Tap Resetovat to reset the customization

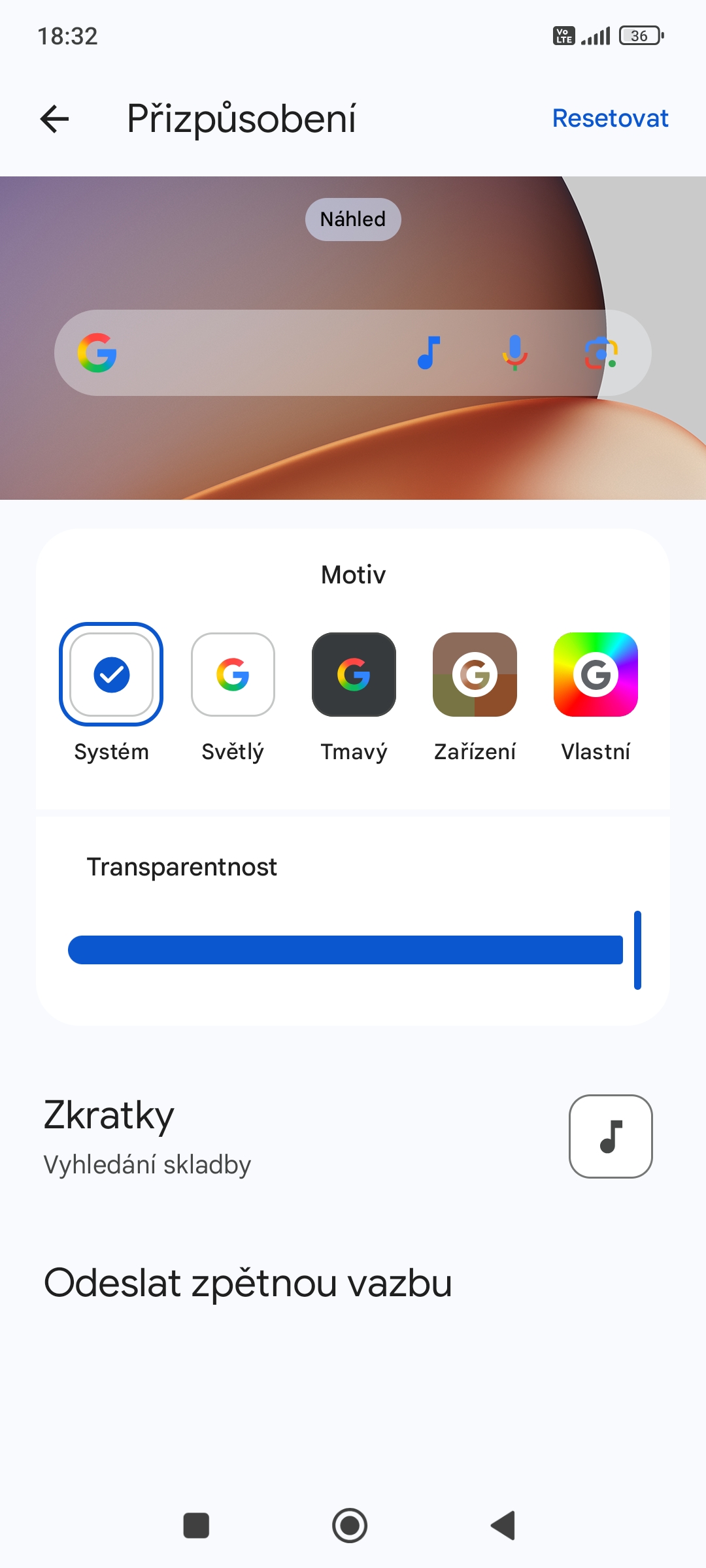pyautogui.click(x=610, y=118)
